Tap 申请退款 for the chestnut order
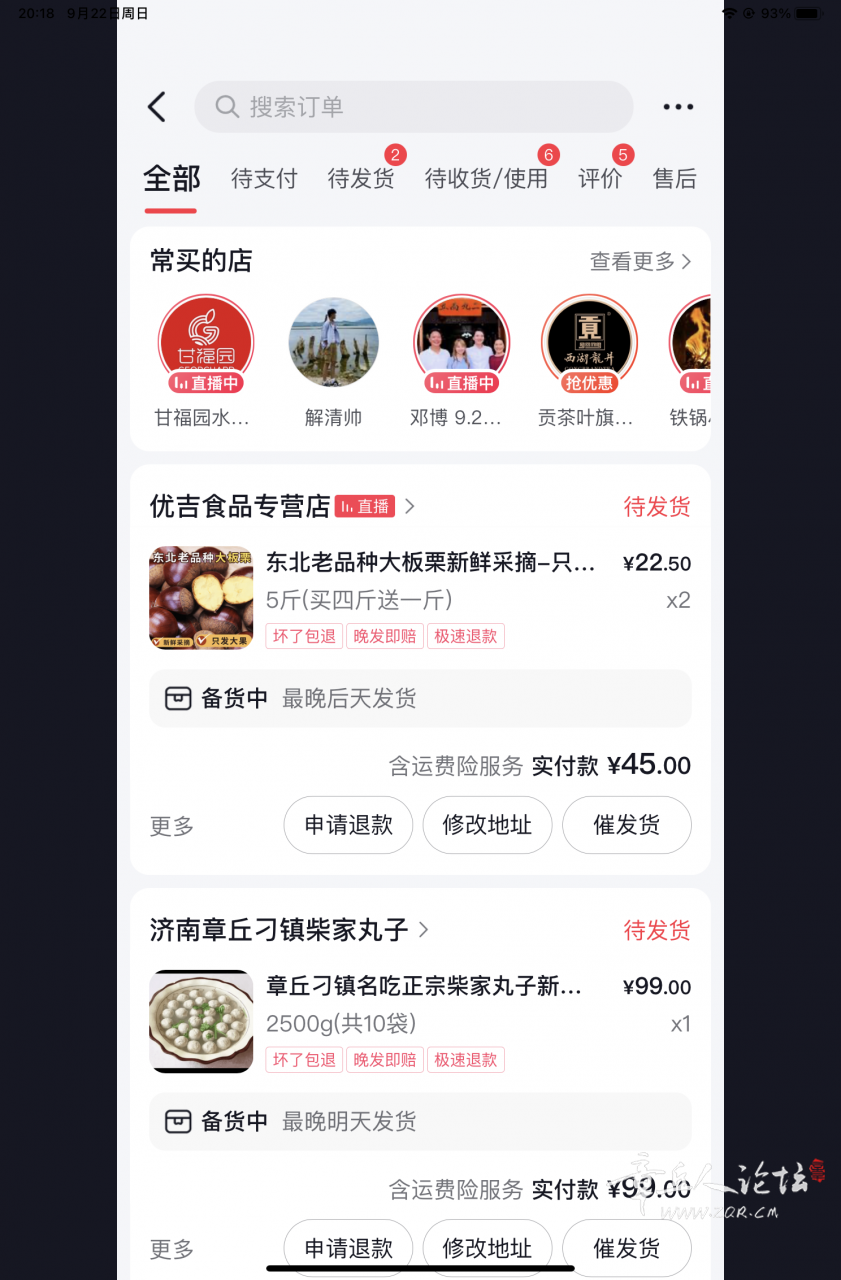 pos(348,825)
